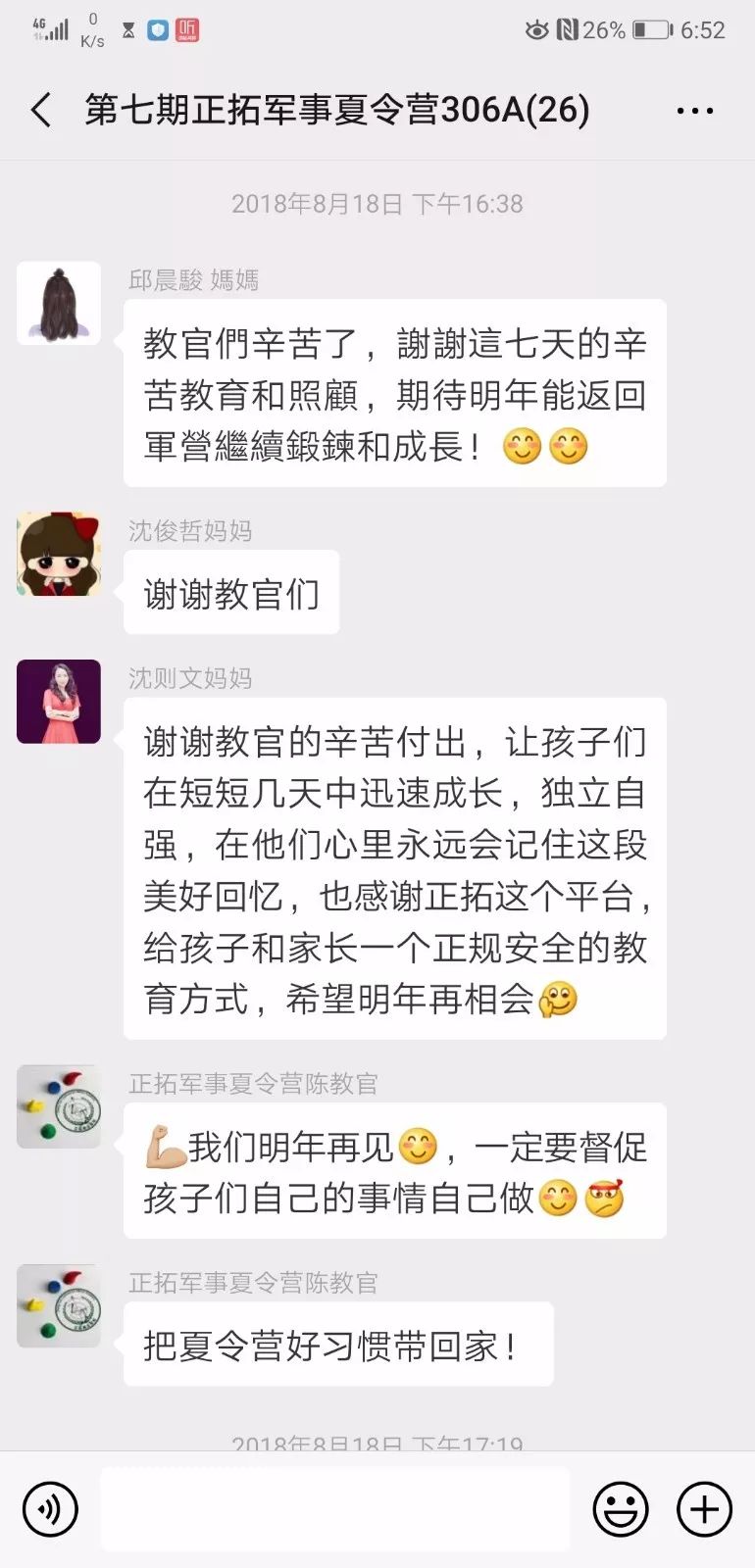Go back from the group chat
Viewport: 755px width, 1568px height.
(x=41, y=110)
